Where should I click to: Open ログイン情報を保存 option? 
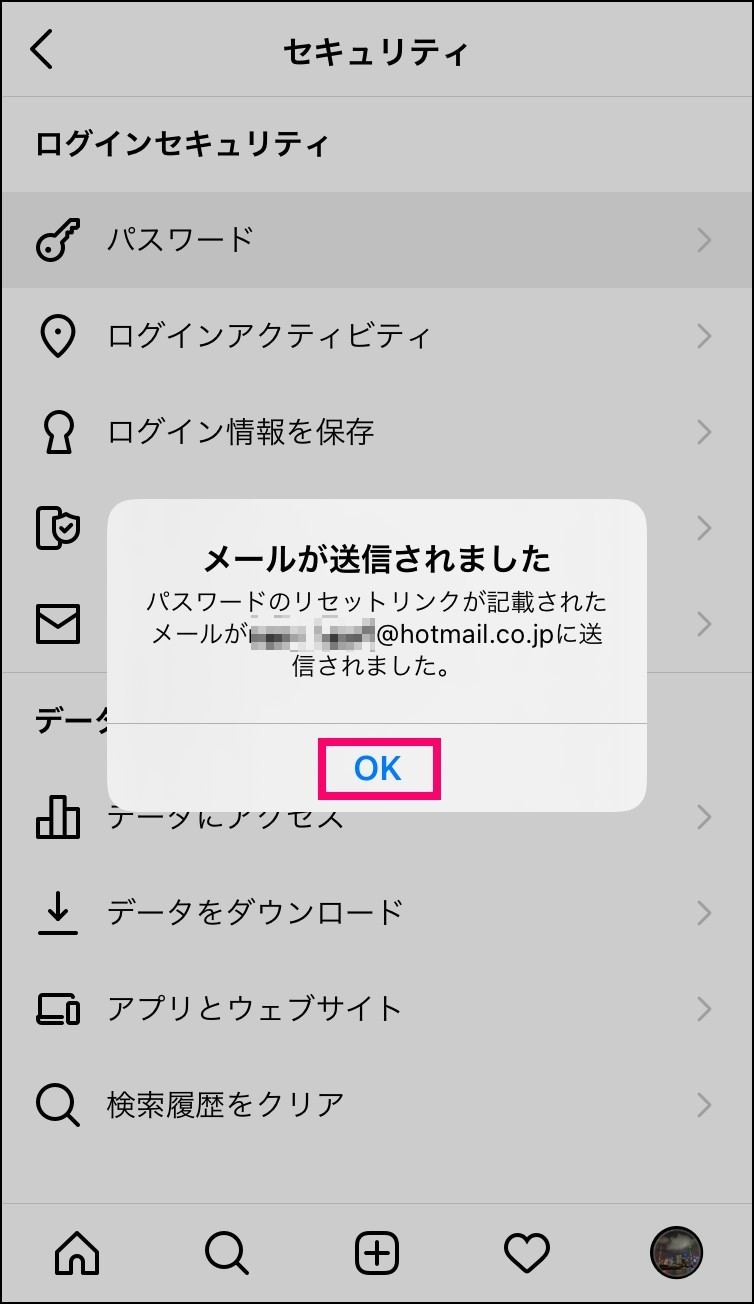[x=377, y=432]
